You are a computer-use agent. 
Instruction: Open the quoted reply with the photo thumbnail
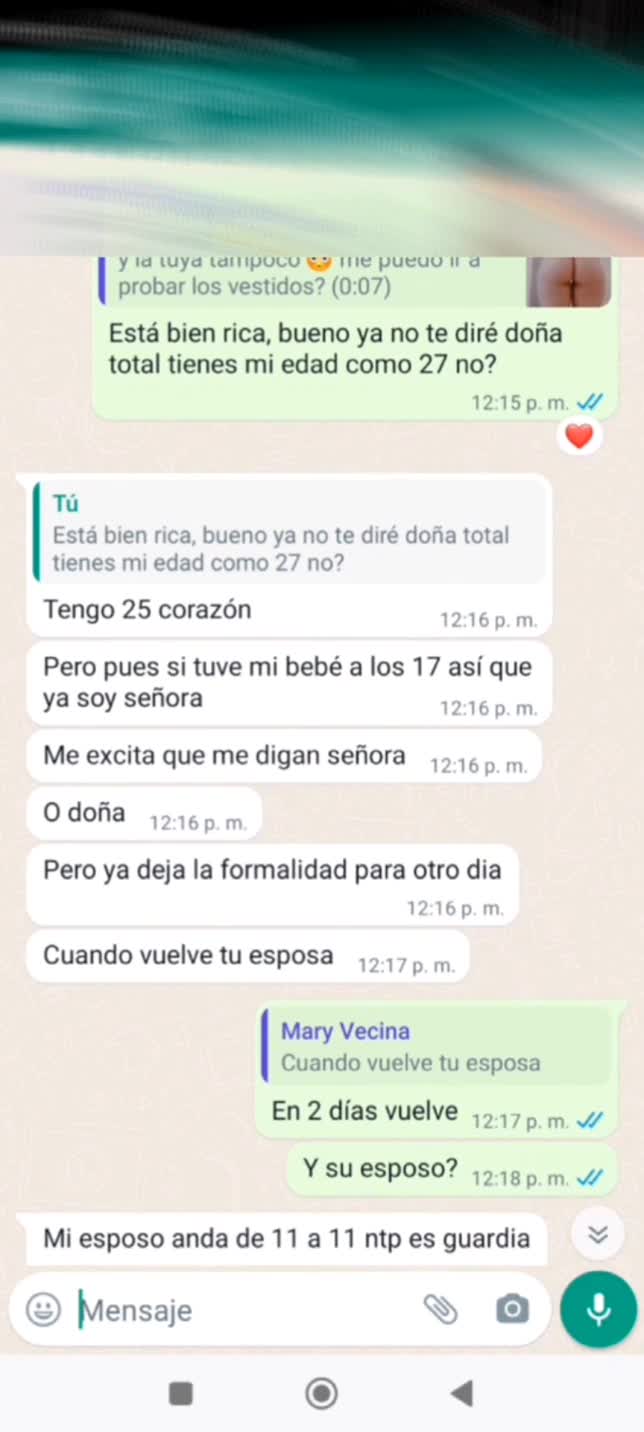[x=355, y=280]
